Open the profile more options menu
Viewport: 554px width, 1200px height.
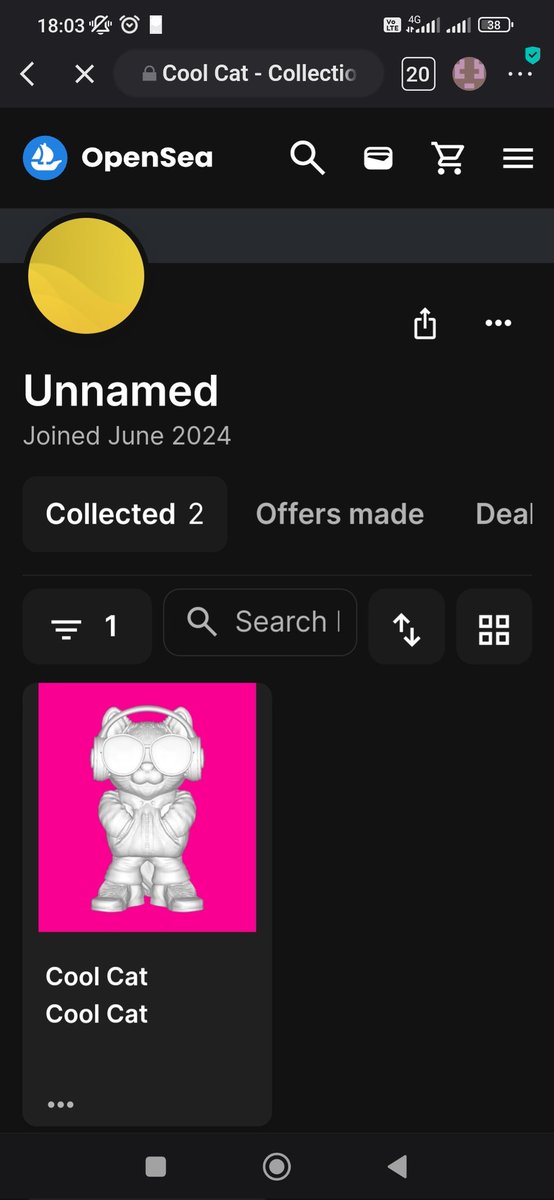(x=498, y=323)
